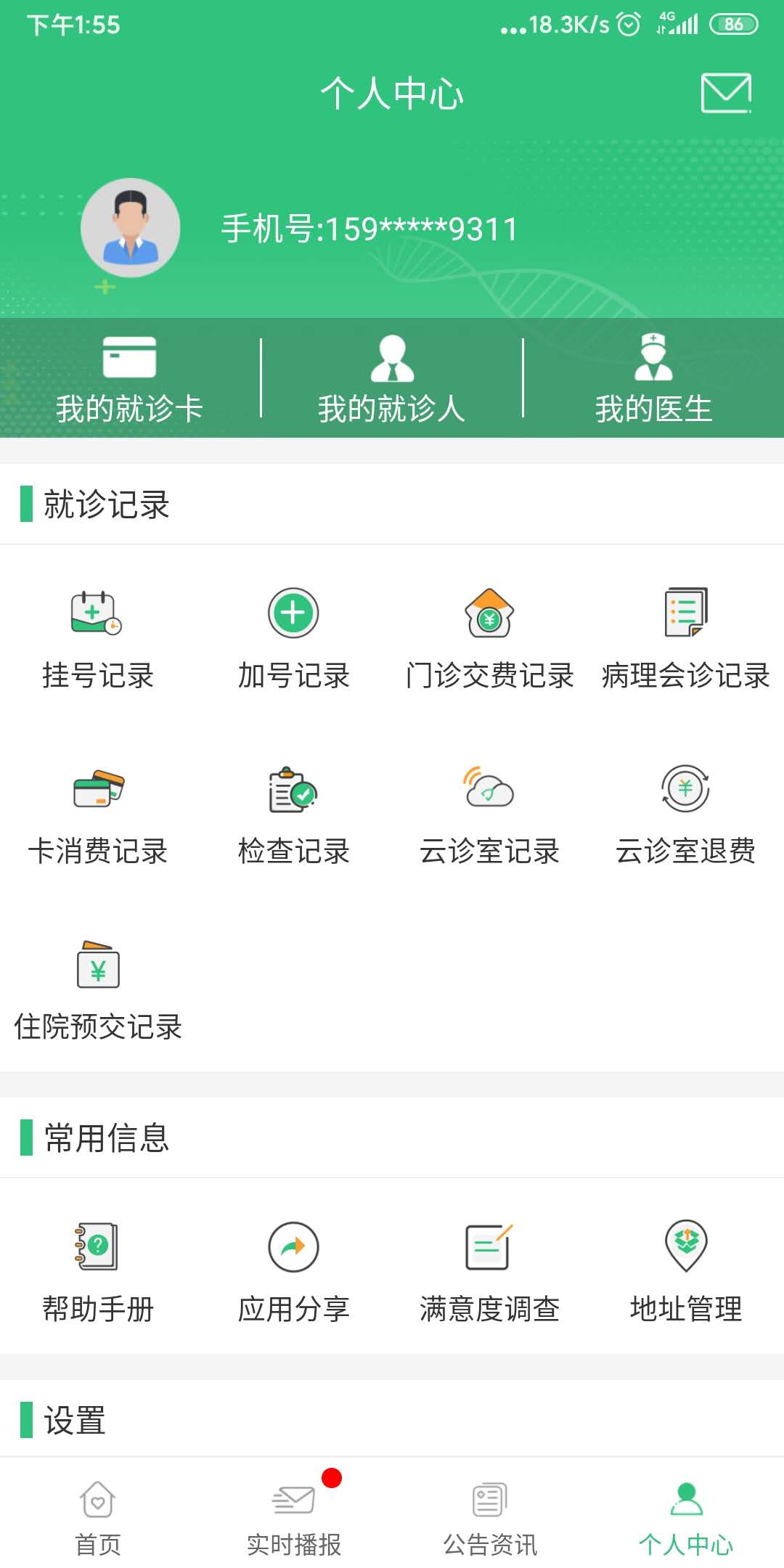
Task: Open 加号记录 via the plus icon
Action: tap(293, 635)
